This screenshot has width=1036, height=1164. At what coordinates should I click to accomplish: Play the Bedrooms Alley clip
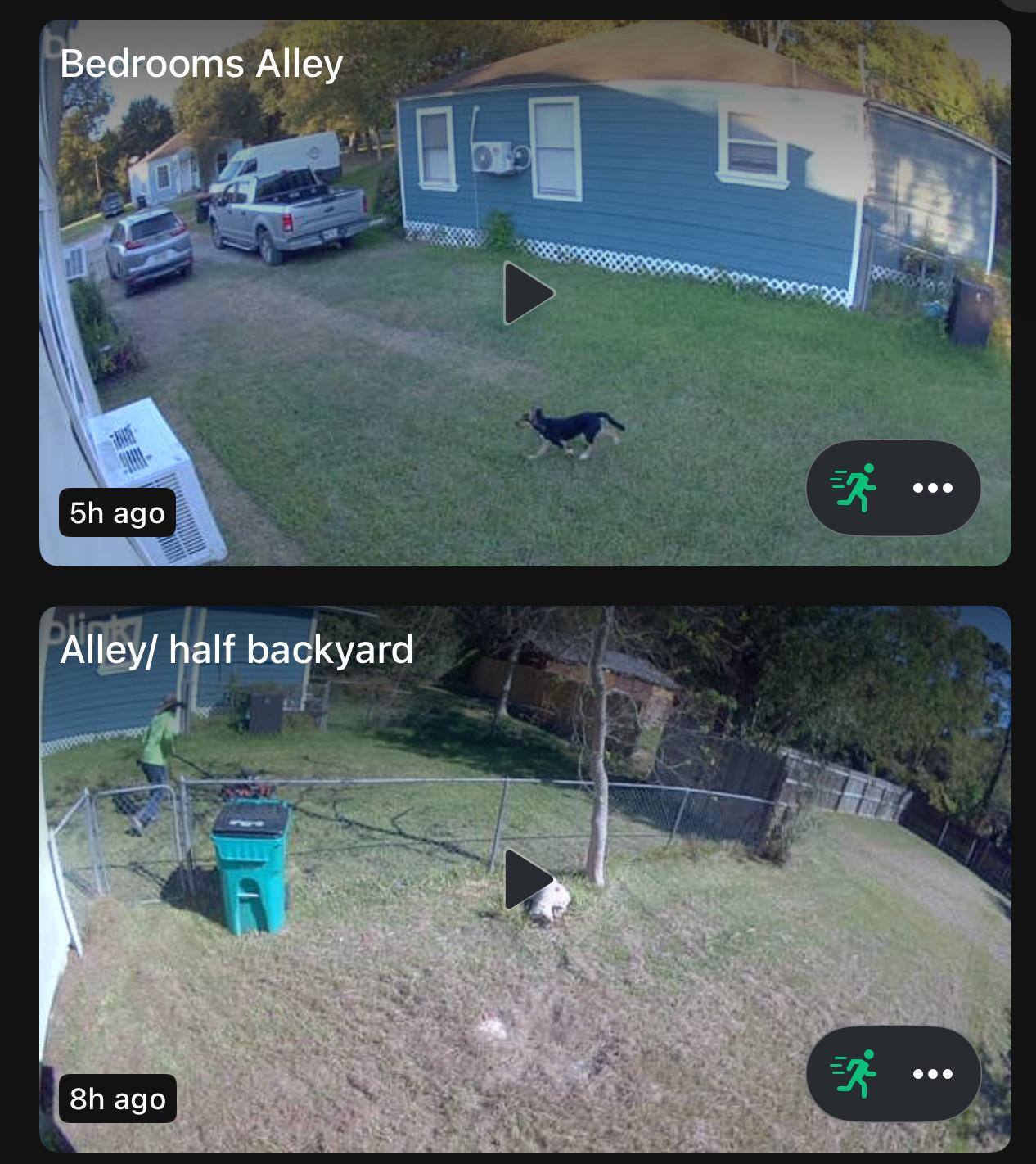(528, 293)
